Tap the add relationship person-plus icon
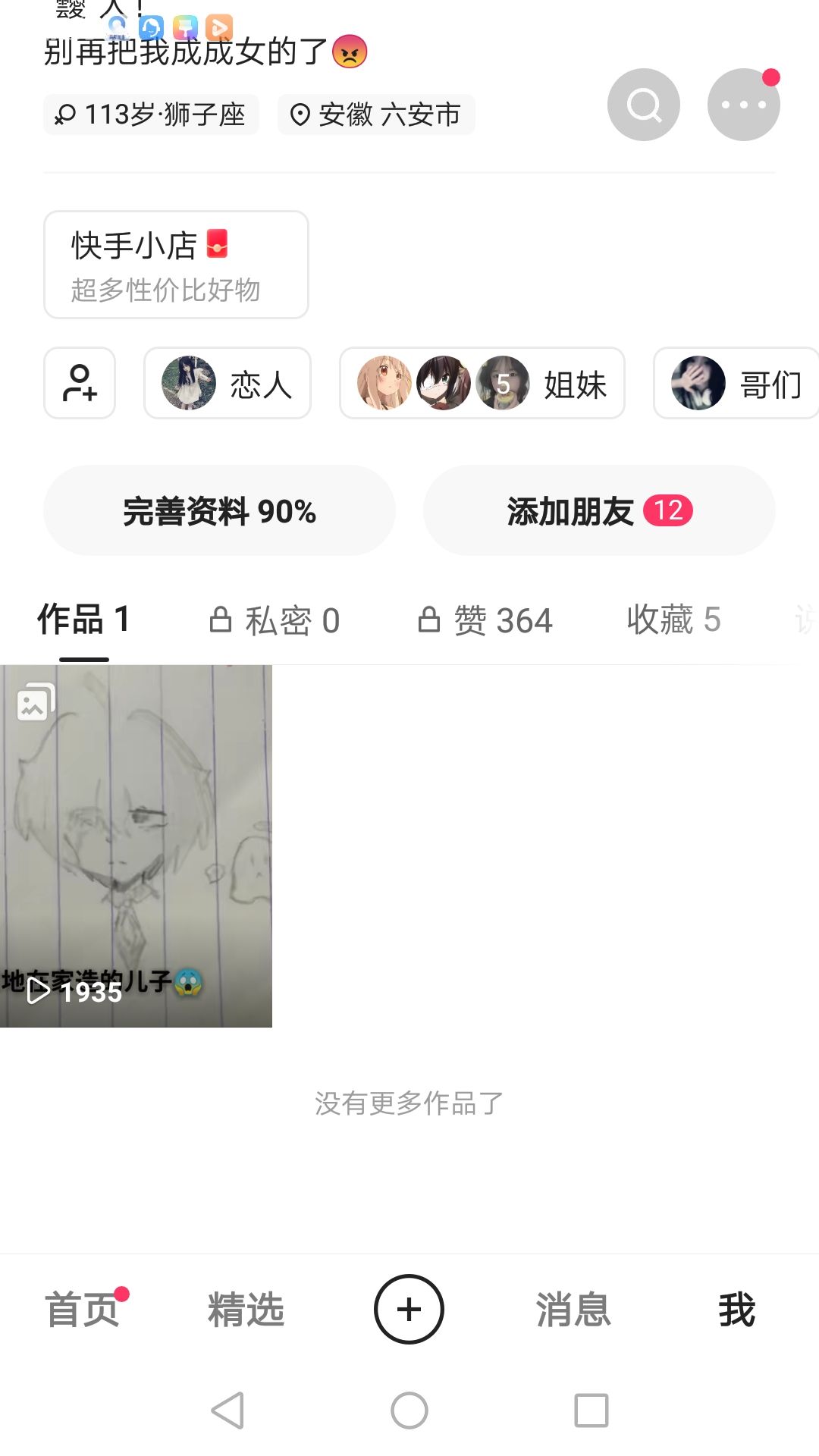Image resolution: width=819 pixels, height=1456 pixels. [80, 383]
